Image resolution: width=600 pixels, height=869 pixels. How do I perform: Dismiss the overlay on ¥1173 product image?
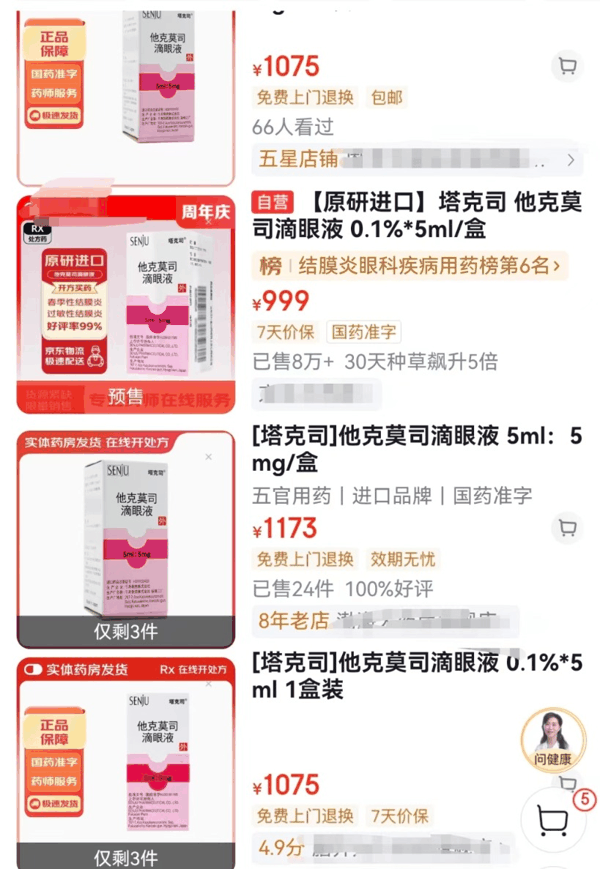point(208,457)
